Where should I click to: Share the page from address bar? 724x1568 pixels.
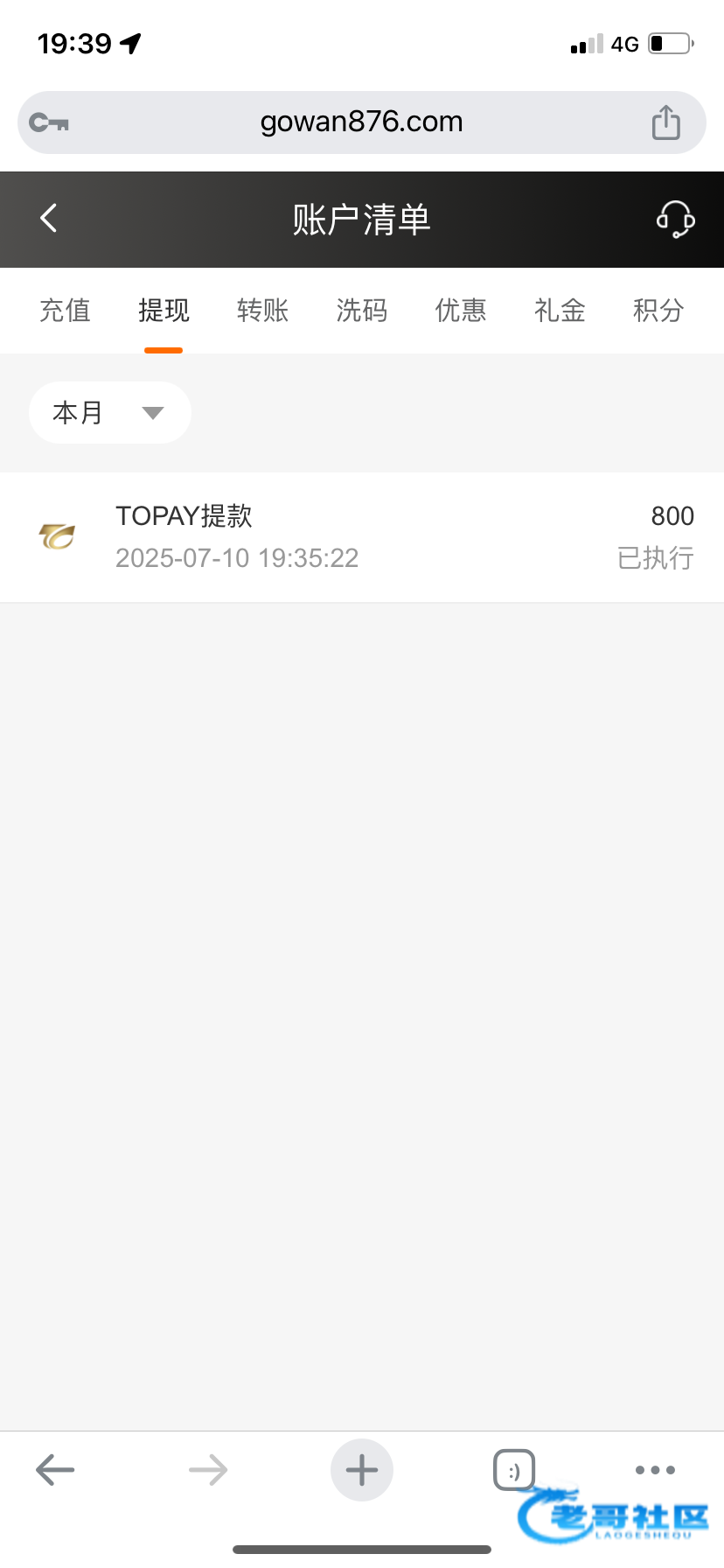pos(666,122)
